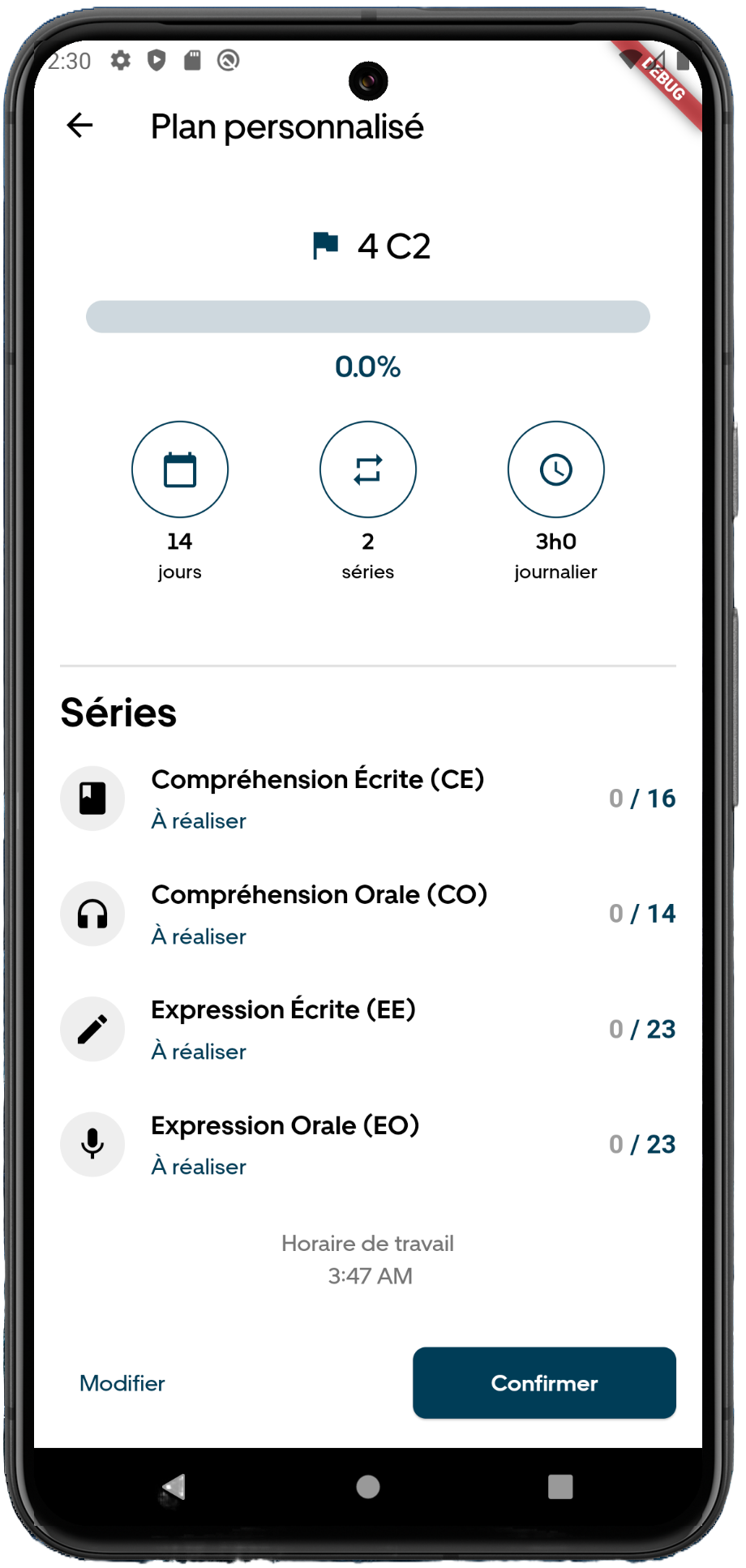Go back using the top arrow
This screenshot has height=1568, width=746.
click(x=79, y=126)
